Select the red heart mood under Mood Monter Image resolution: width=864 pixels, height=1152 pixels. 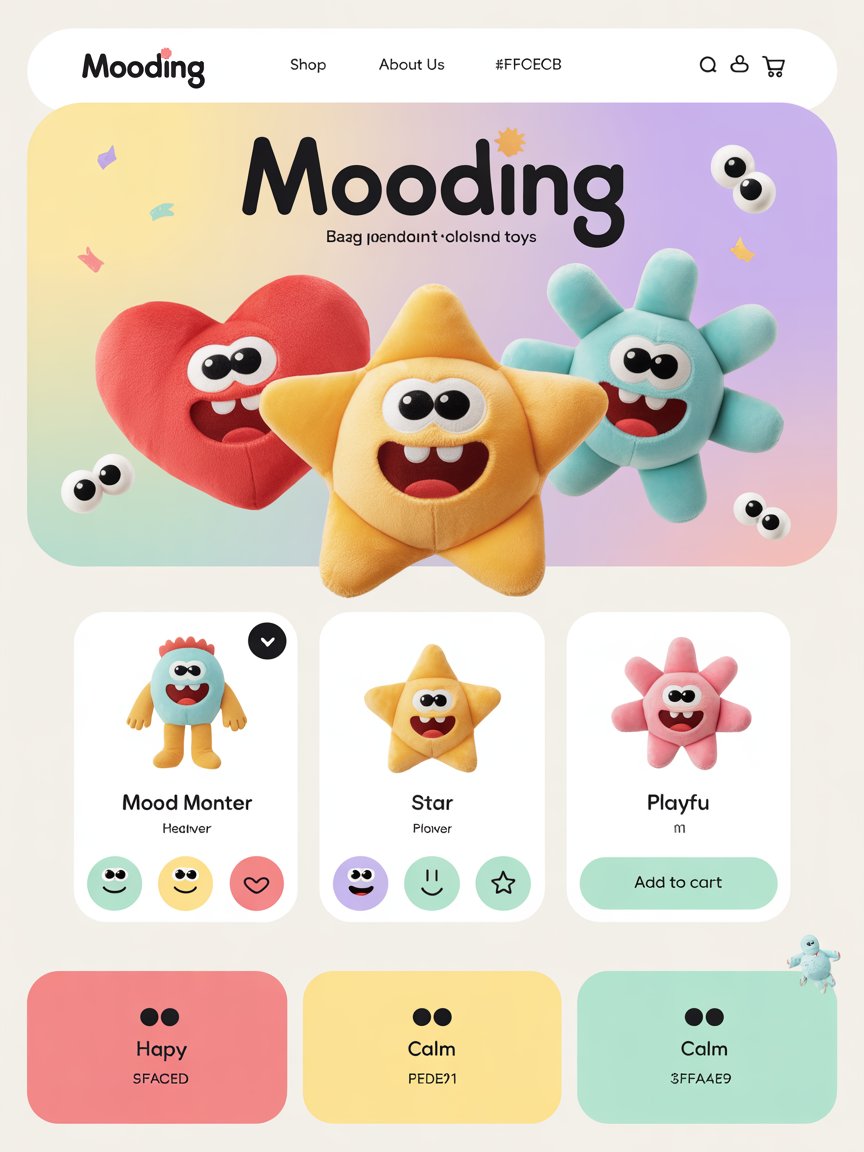tap(257, 884)
